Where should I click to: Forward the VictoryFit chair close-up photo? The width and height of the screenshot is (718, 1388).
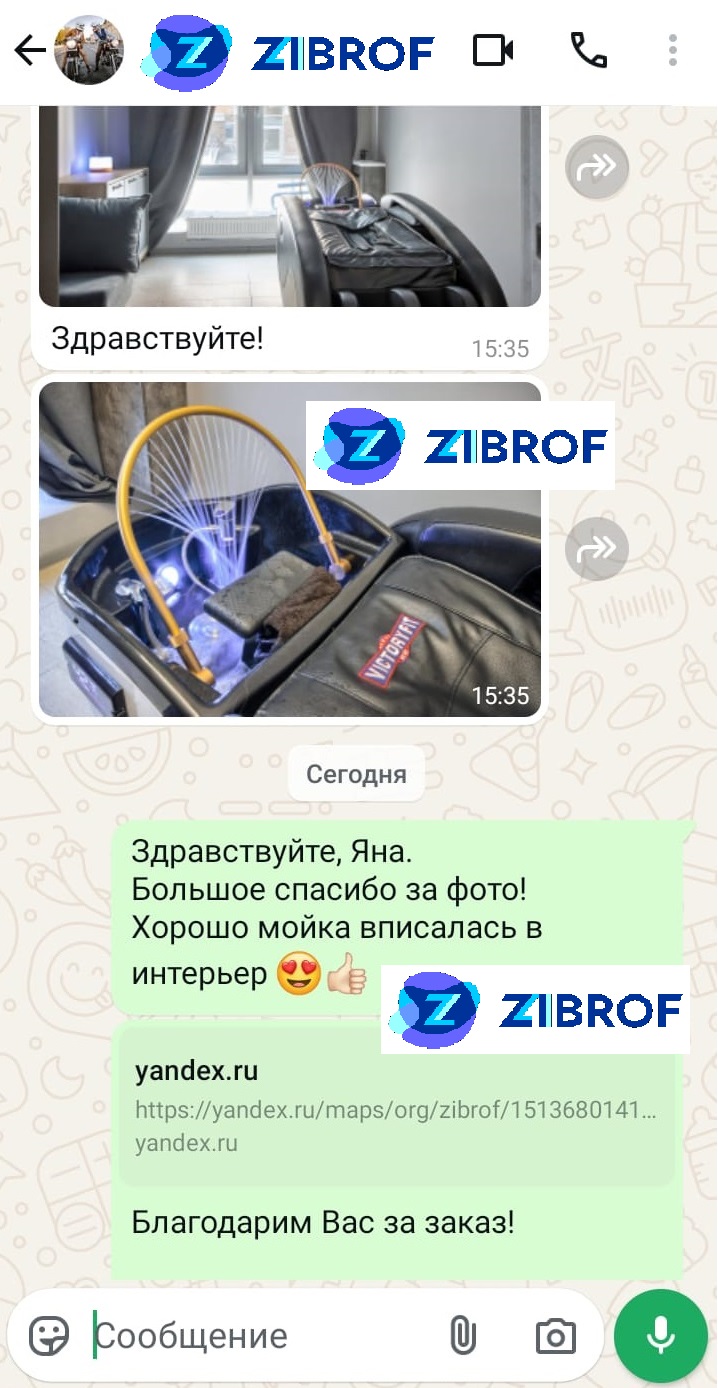(x=597, y=549)
